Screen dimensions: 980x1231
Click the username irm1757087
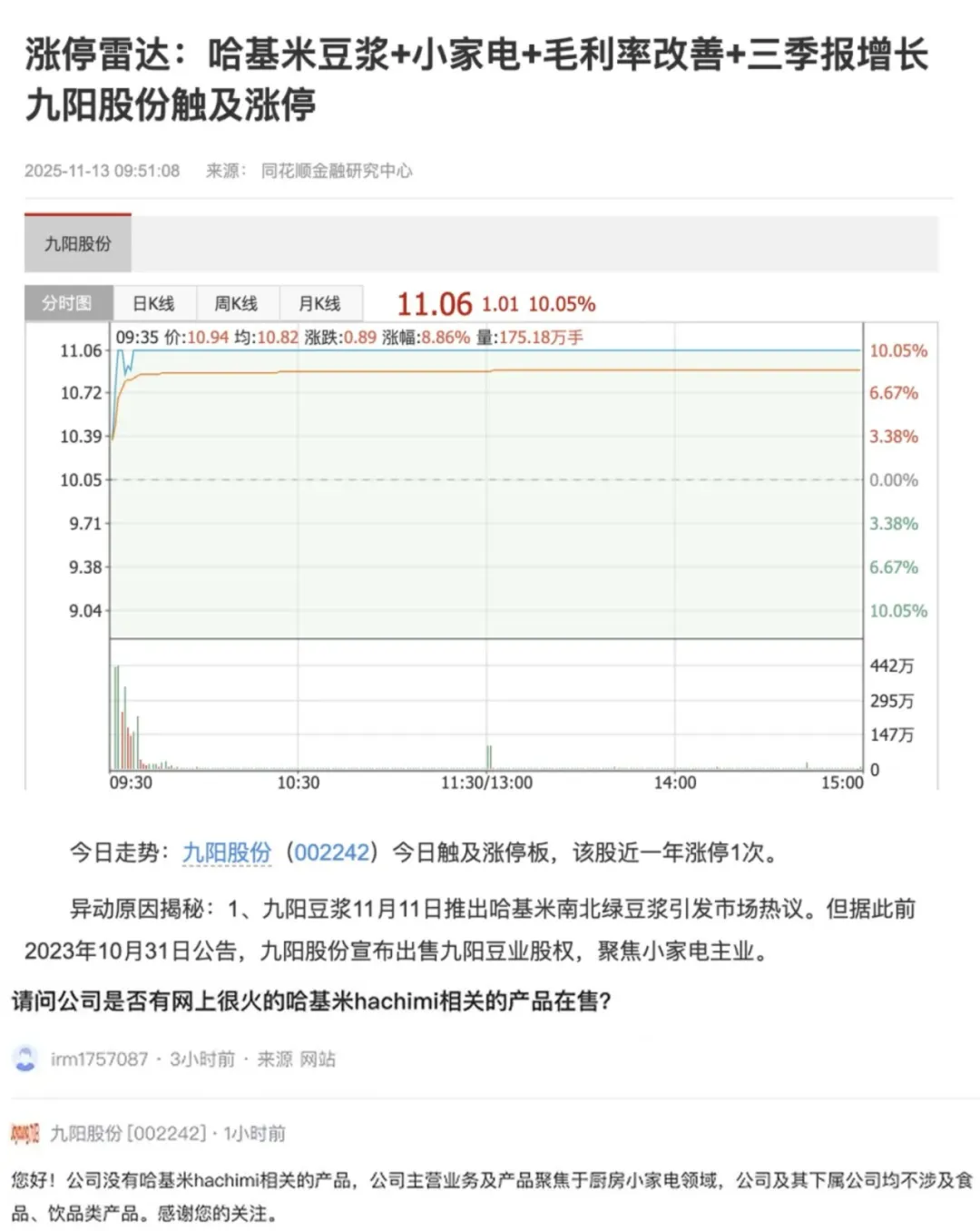click(x=100, y=1059)
